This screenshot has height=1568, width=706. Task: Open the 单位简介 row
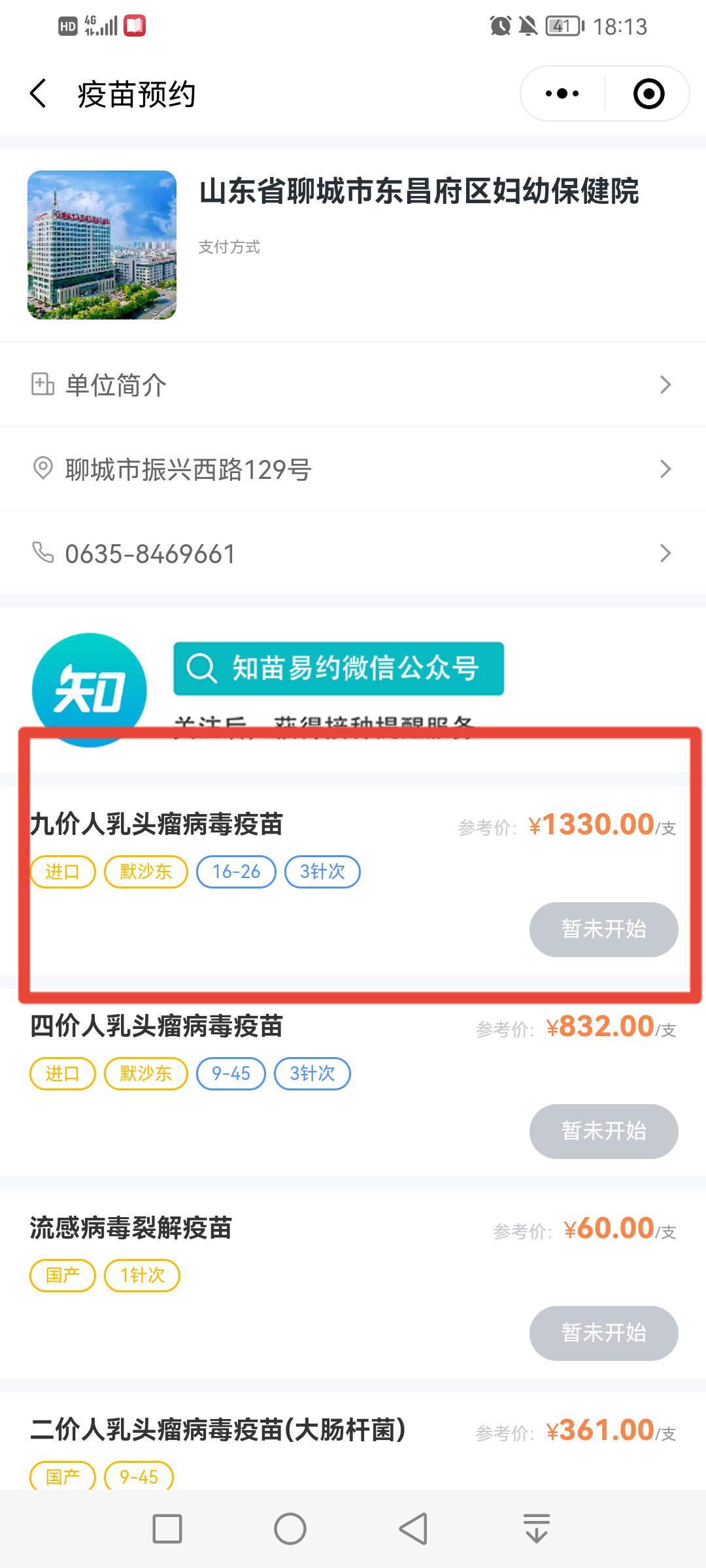pyautogui.click(x=353, y=385)
